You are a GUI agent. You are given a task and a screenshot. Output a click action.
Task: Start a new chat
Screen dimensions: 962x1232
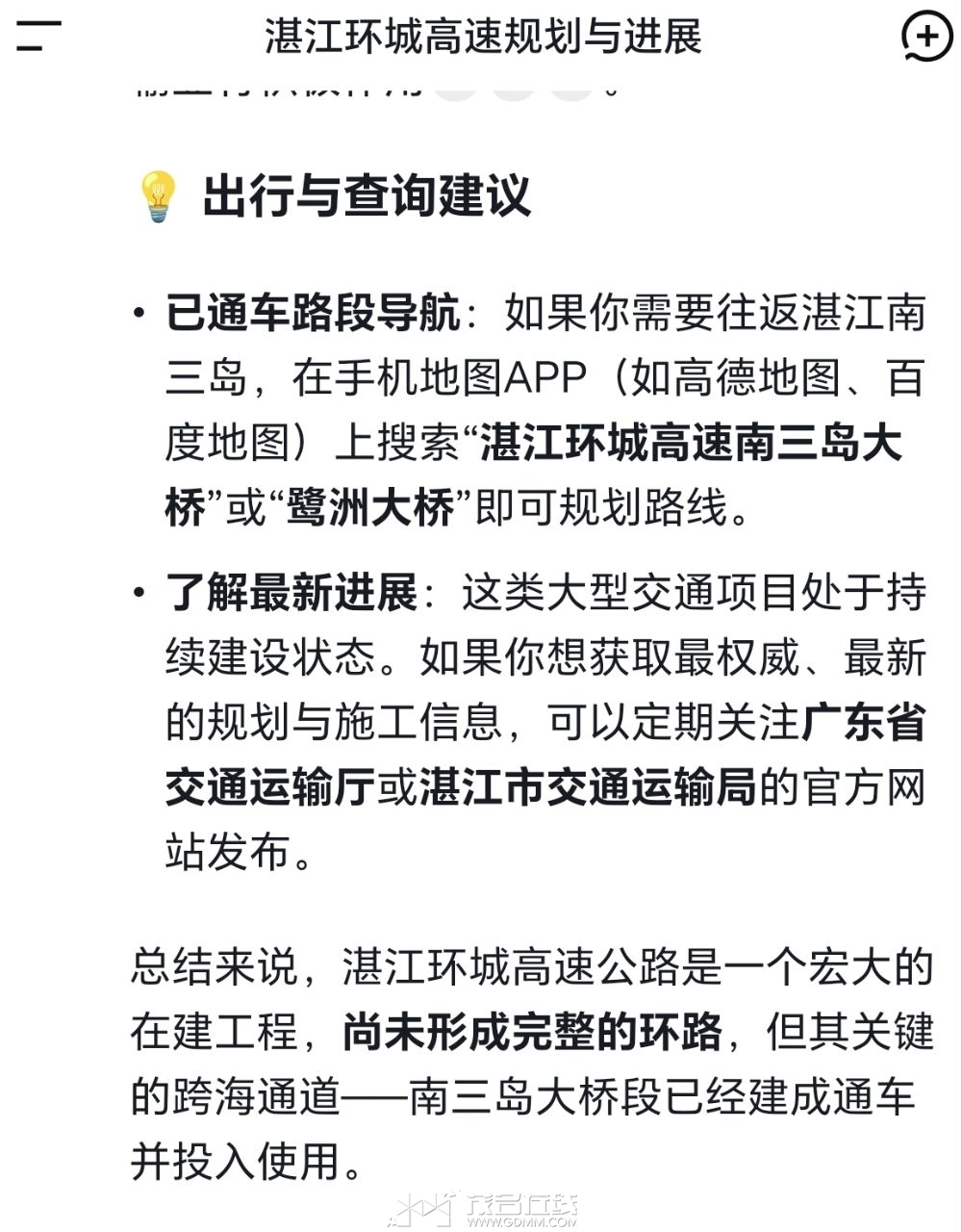pyautogui.click(x=925, y=37)
